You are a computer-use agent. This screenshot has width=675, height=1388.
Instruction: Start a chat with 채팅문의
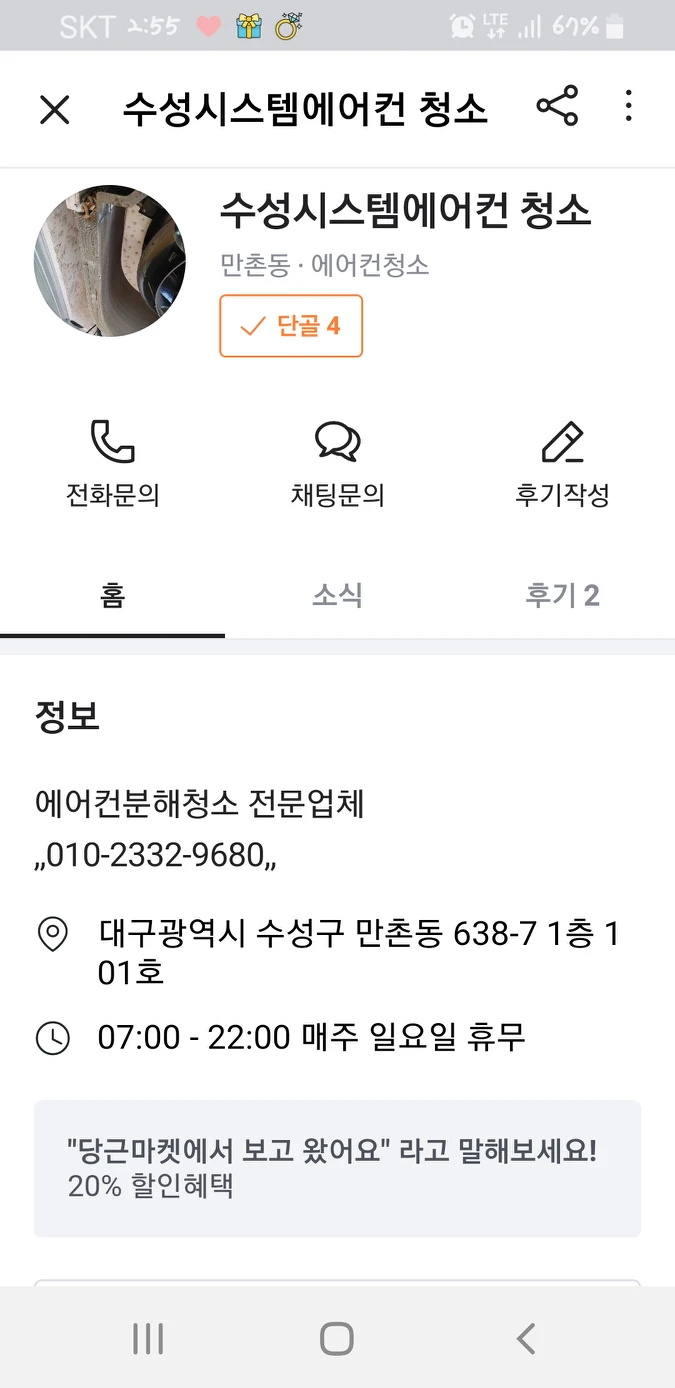[337, 463]
